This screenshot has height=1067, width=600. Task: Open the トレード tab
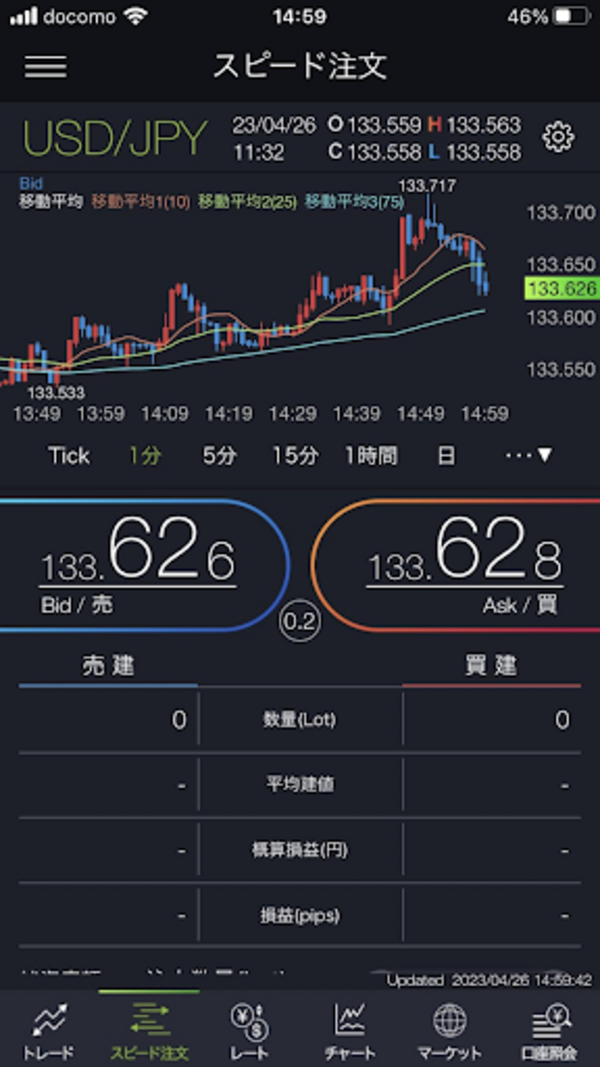(48, 1029)
